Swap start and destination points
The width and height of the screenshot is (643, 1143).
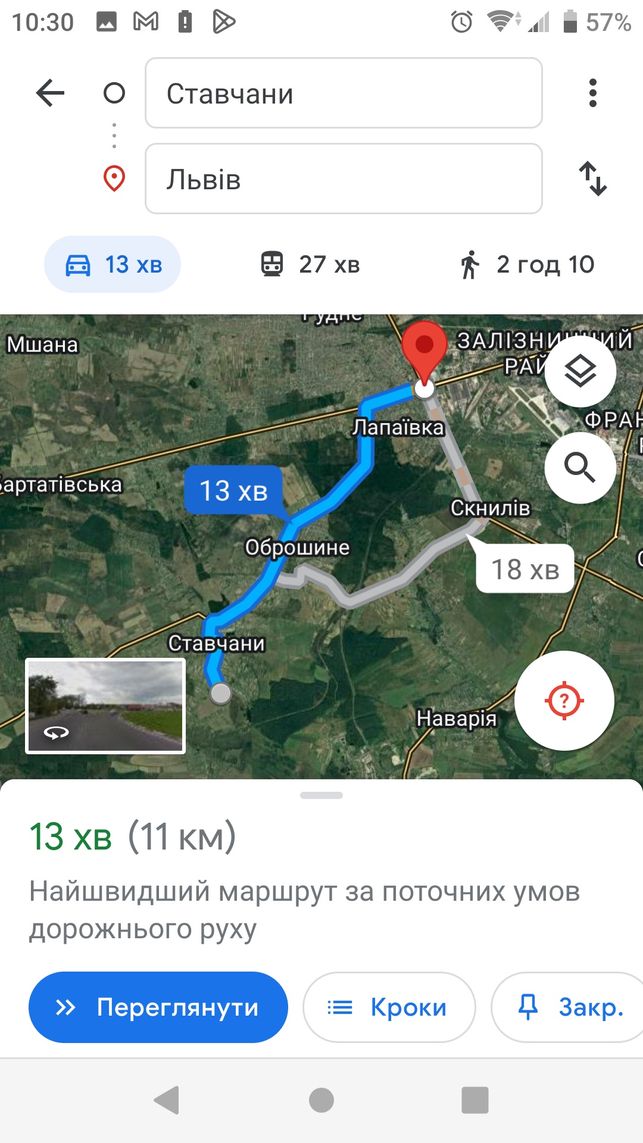tap(593, 179)
